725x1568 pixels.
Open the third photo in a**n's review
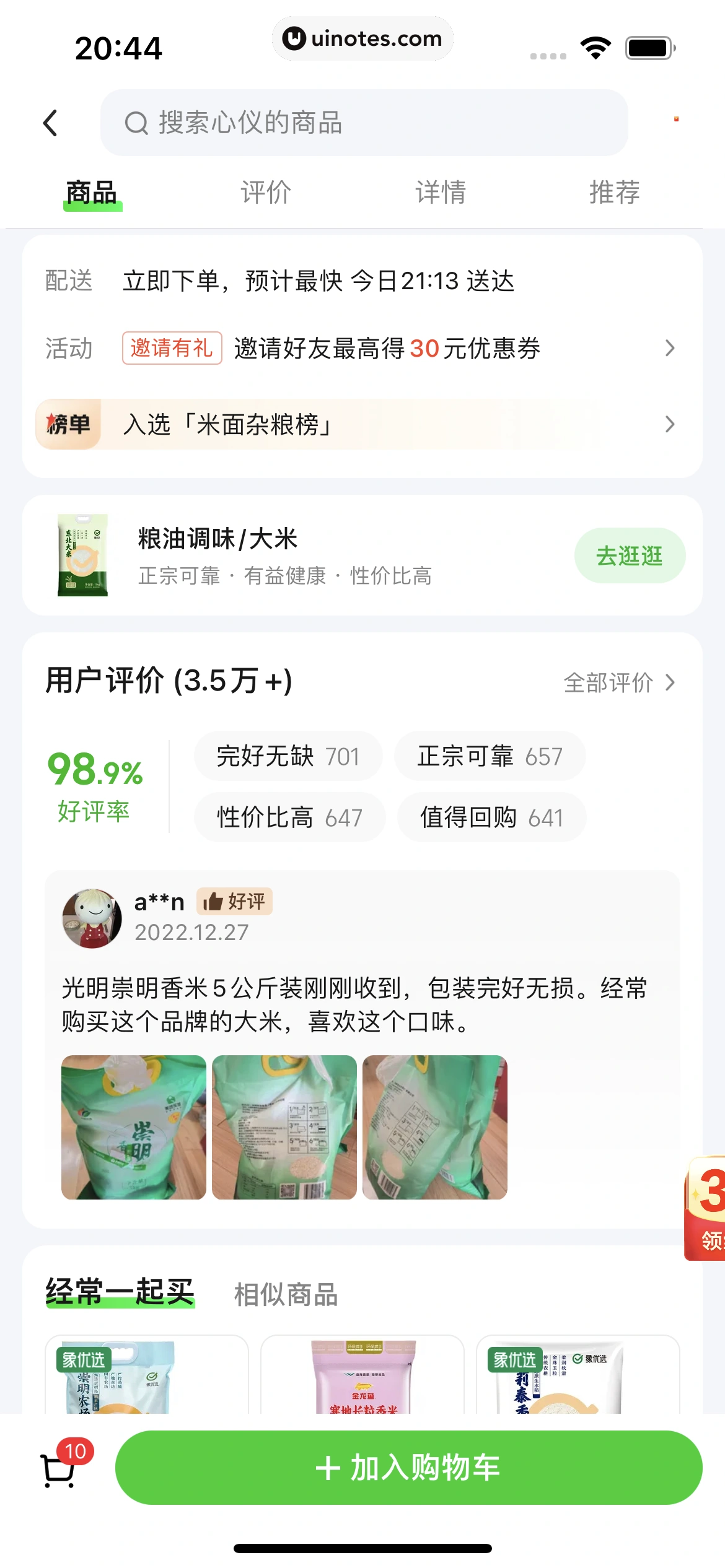(x=435, y=1127)
